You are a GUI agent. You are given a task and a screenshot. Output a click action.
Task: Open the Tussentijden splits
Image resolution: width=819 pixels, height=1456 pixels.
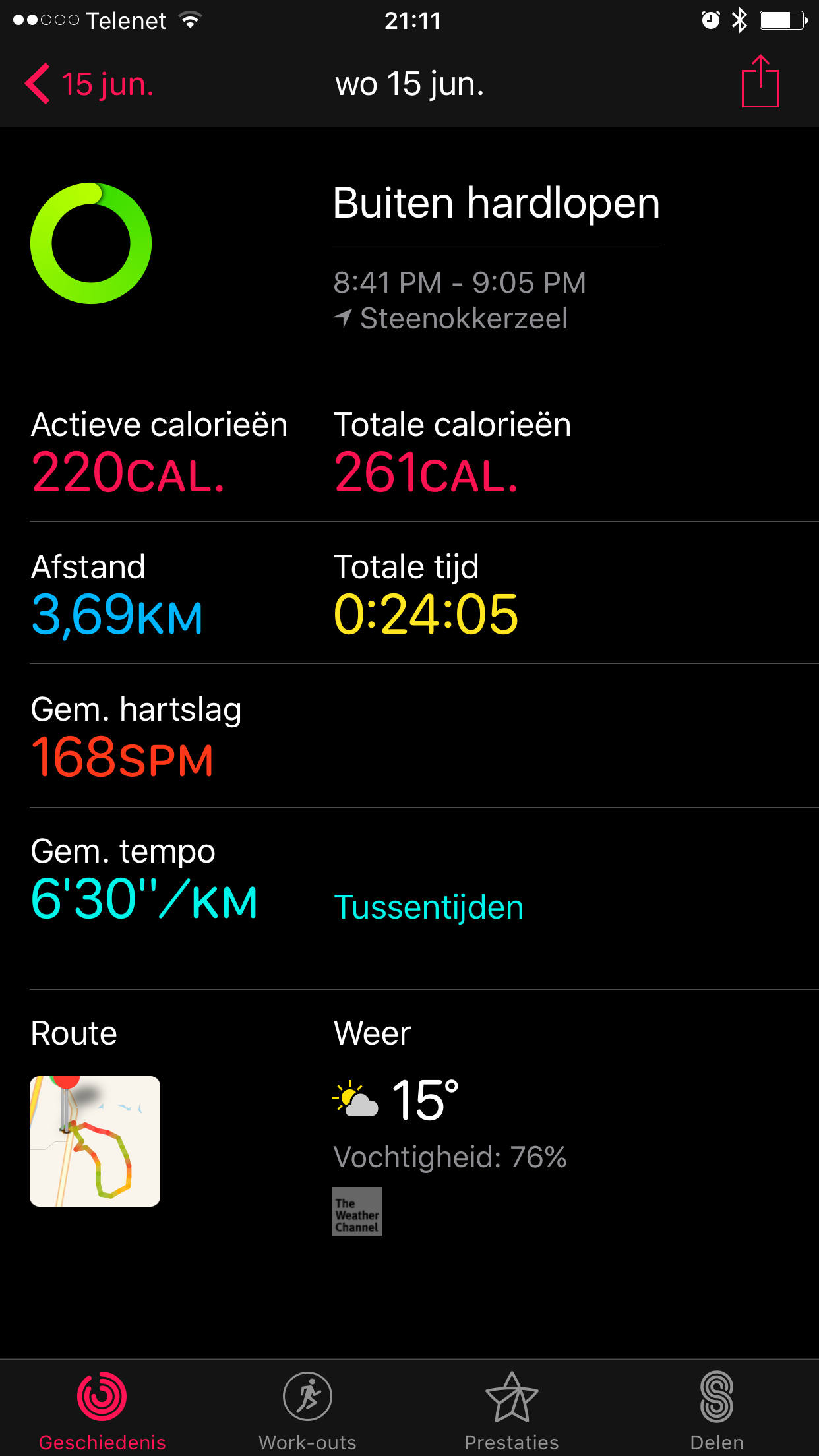pos(429,907)
